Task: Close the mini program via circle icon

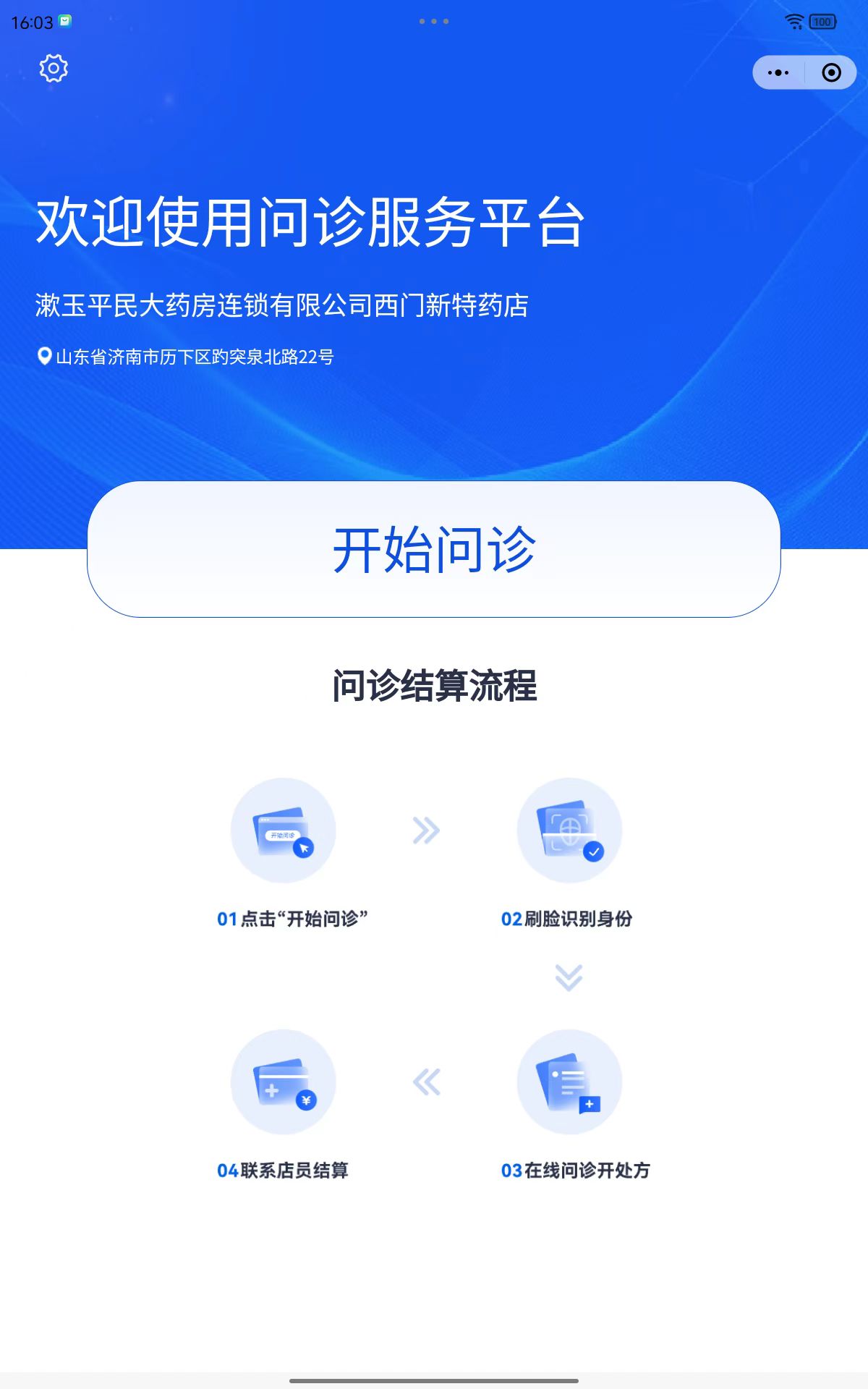Action: click(x=831, y=72)
